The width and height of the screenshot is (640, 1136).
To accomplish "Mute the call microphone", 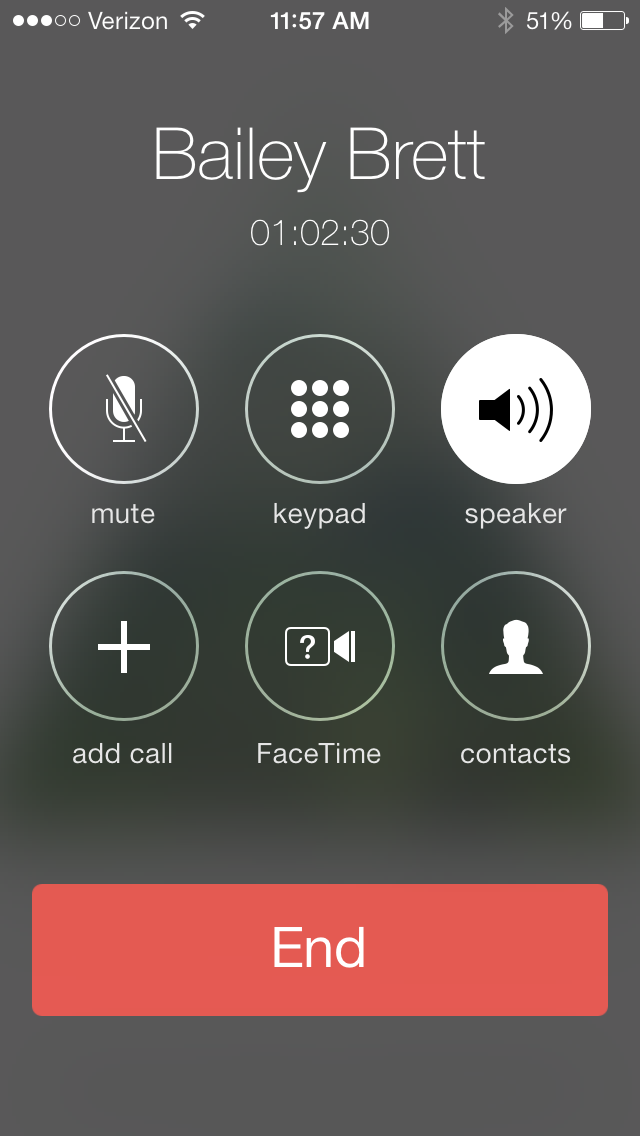I will pos(124,409).
